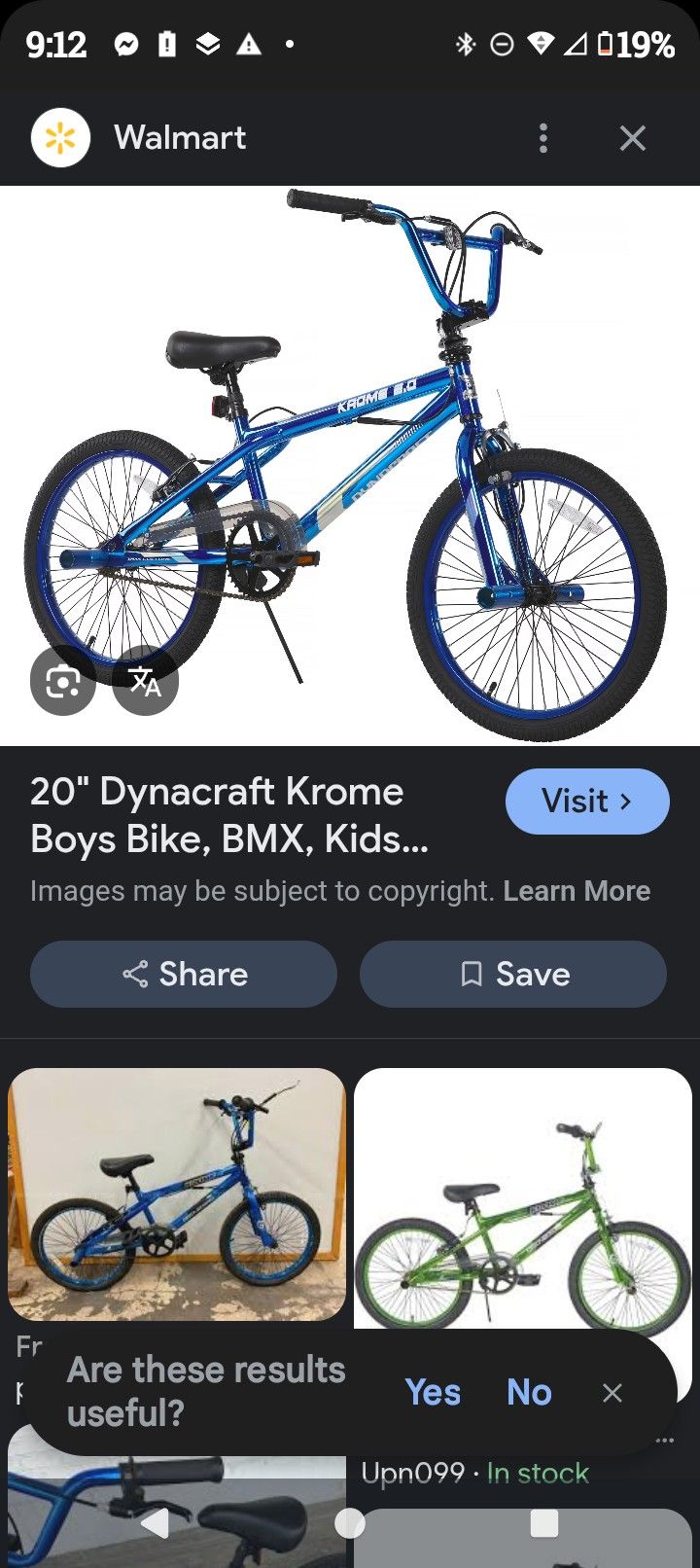Tap the Visit chevron button
This screenshot has width=700, height=1568.
pos(623,802)
